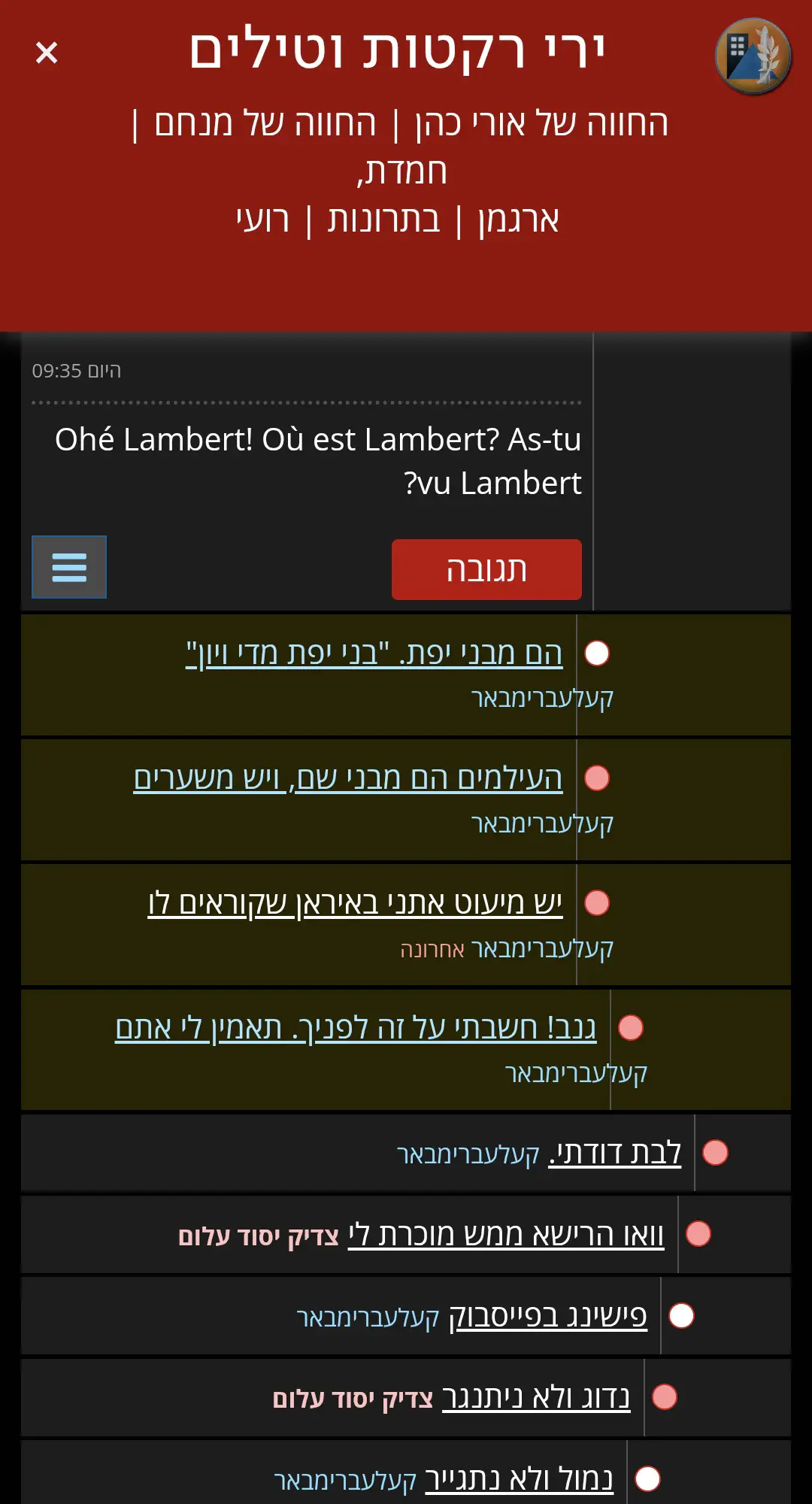Open reply "גנב! חשבתי על זה לפניך"

click(x=355, y=1028)
